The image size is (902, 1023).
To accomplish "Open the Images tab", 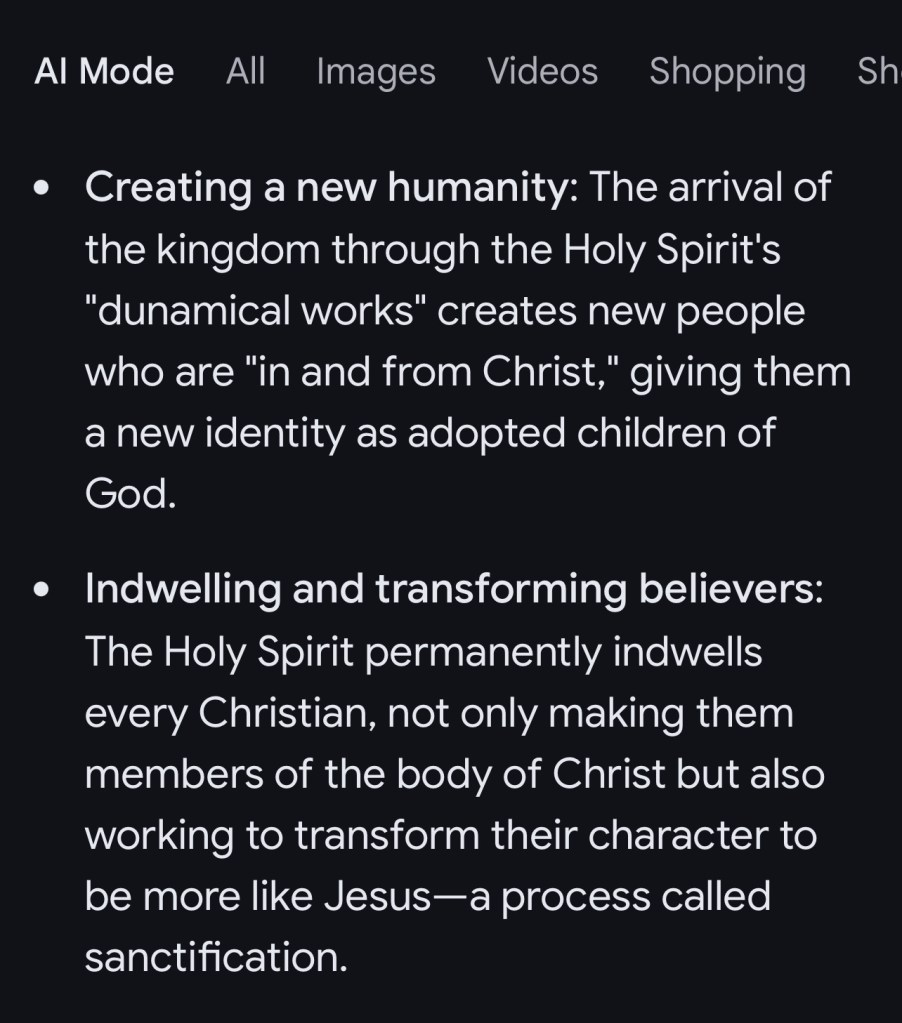I will (x=376, y=72).
